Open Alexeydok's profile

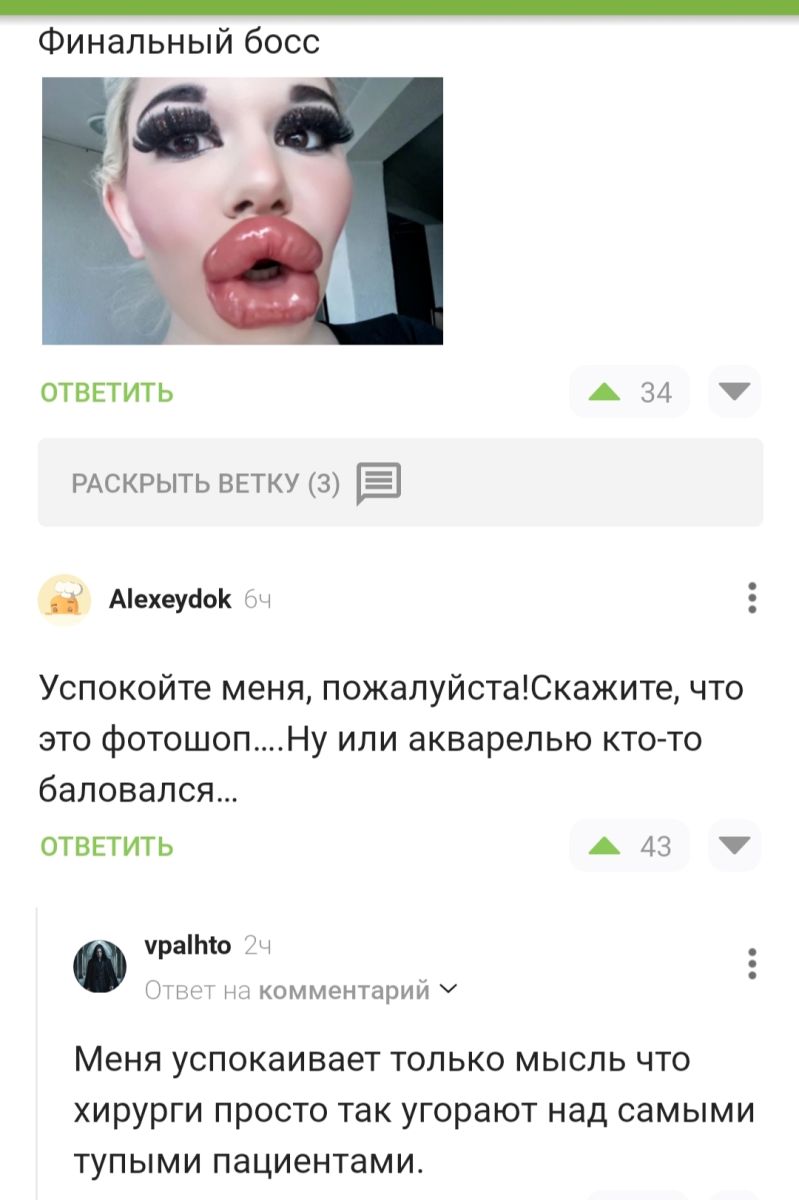click(169, 599)
